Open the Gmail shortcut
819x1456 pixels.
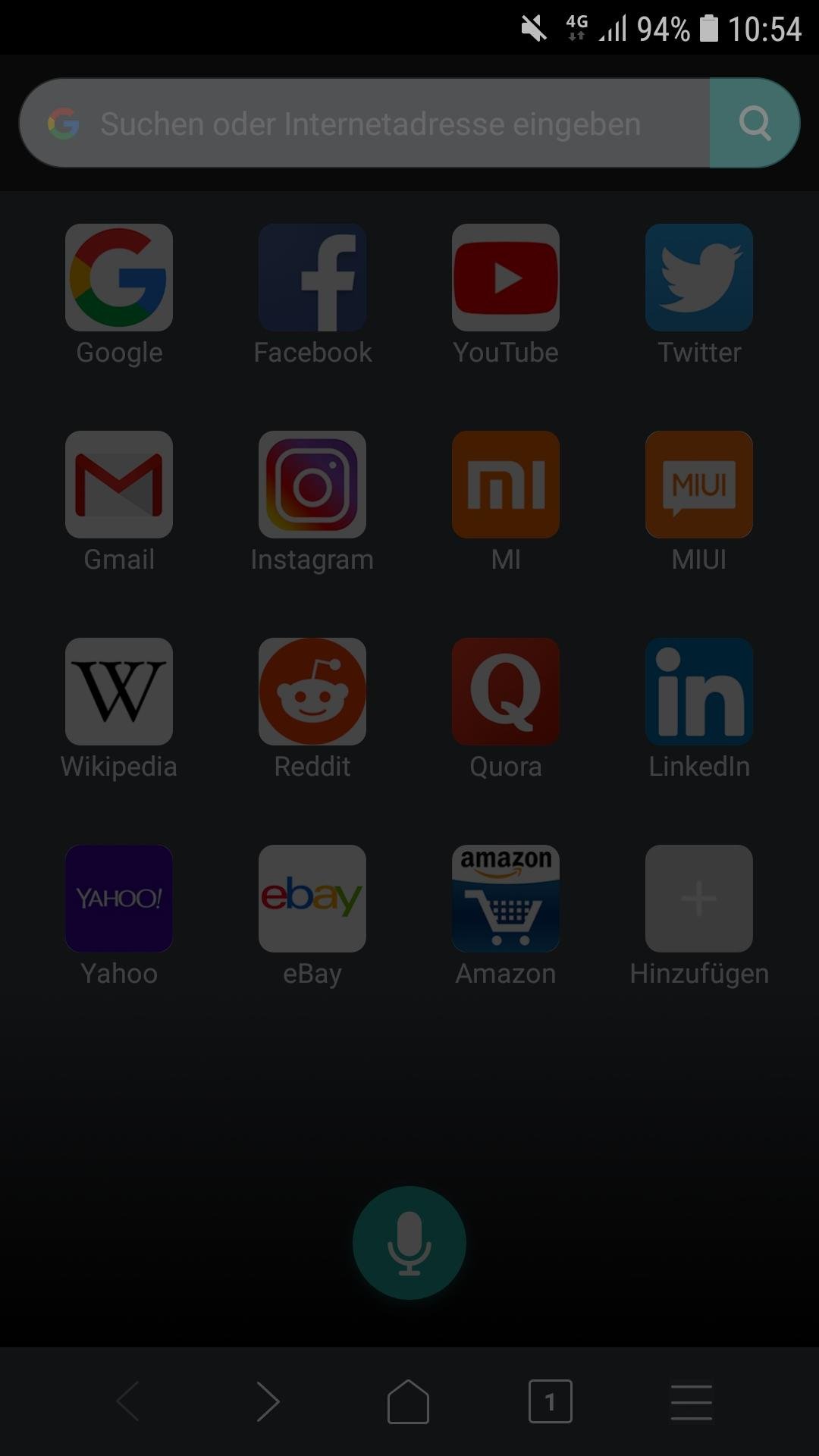click(119, 485)
